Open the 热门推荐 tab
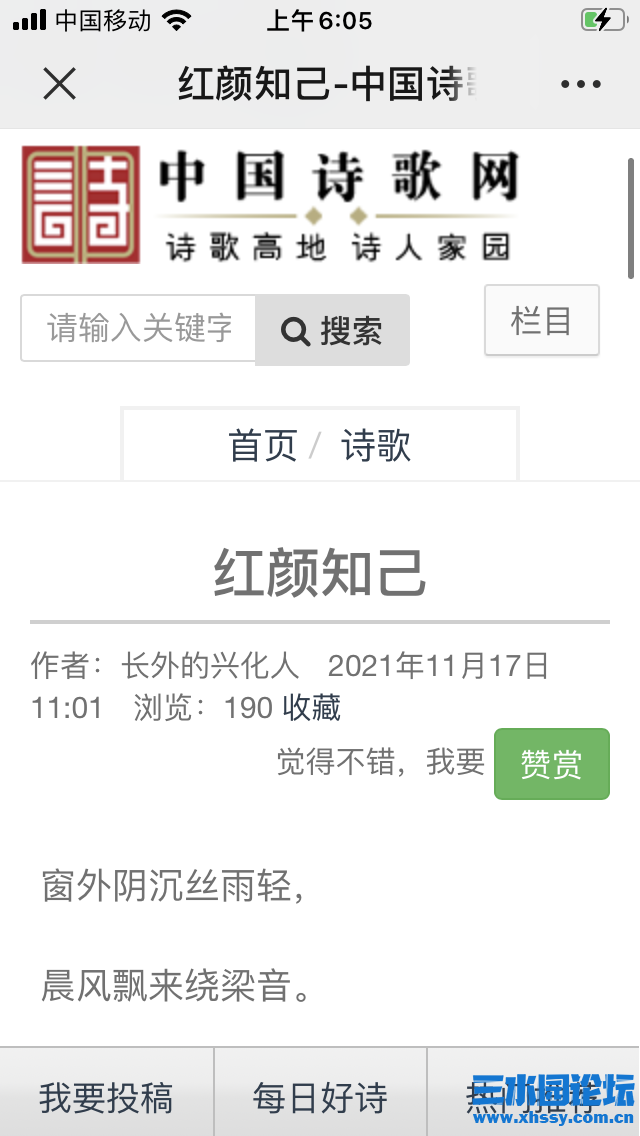The width and height of the screenshot is (640, 1136). pyautogui.click(x=533, y=1096)
